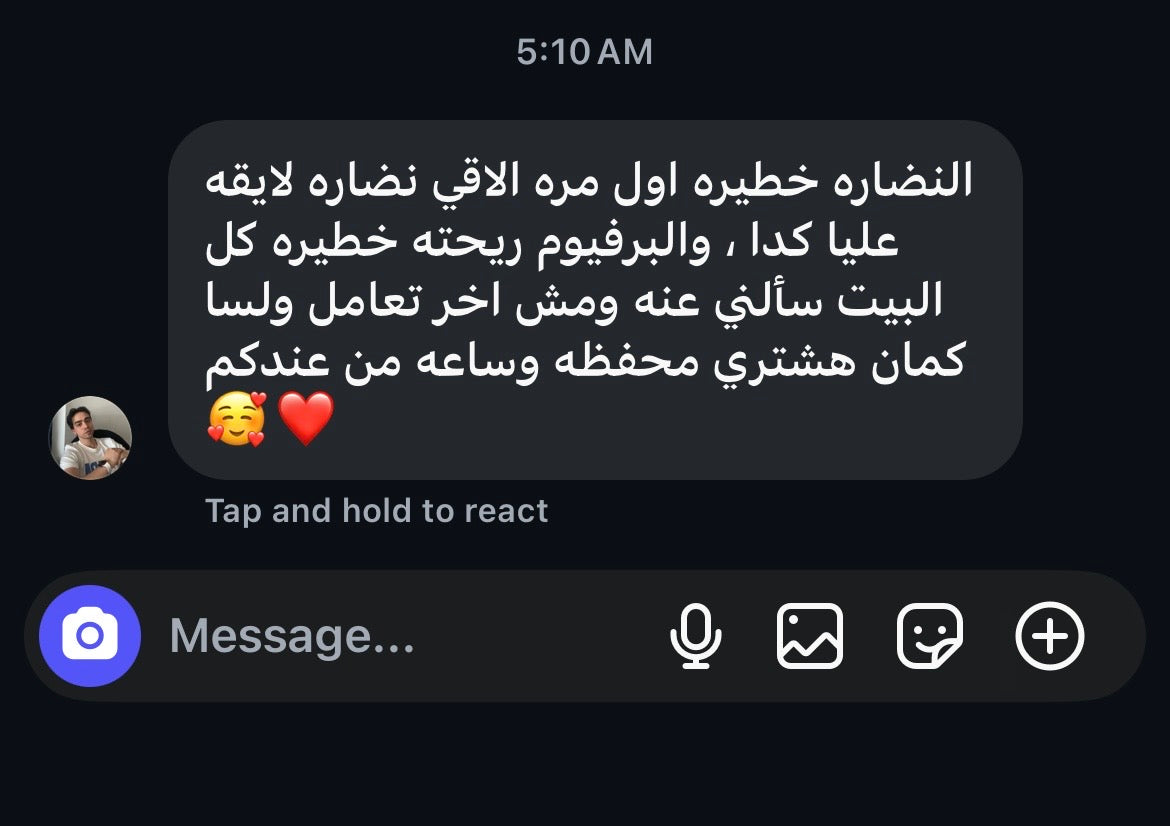The width and height of the screenshot is (1170, 826).
Task: Tap the plus icon for more options
Action: 1049,636
